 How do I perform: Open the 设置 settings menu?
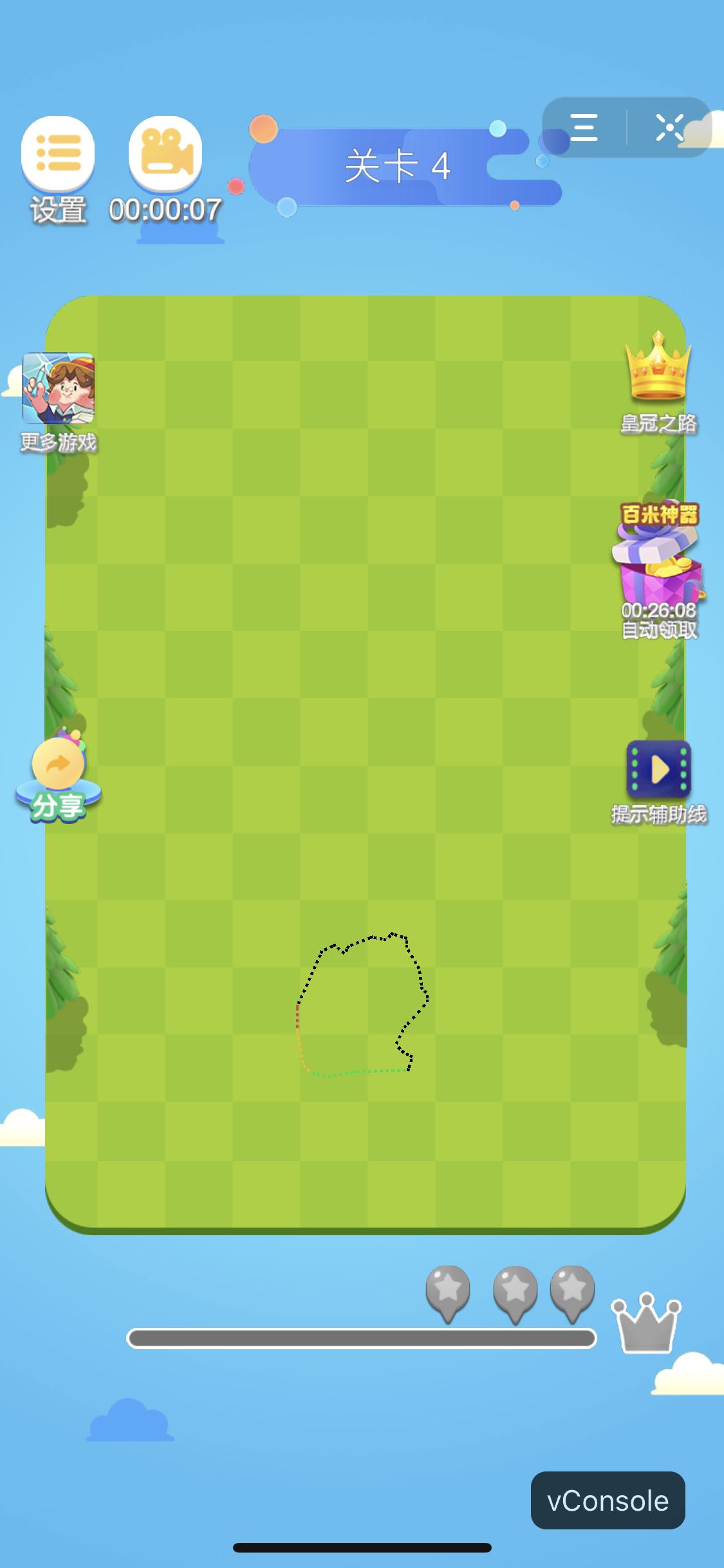58,154
